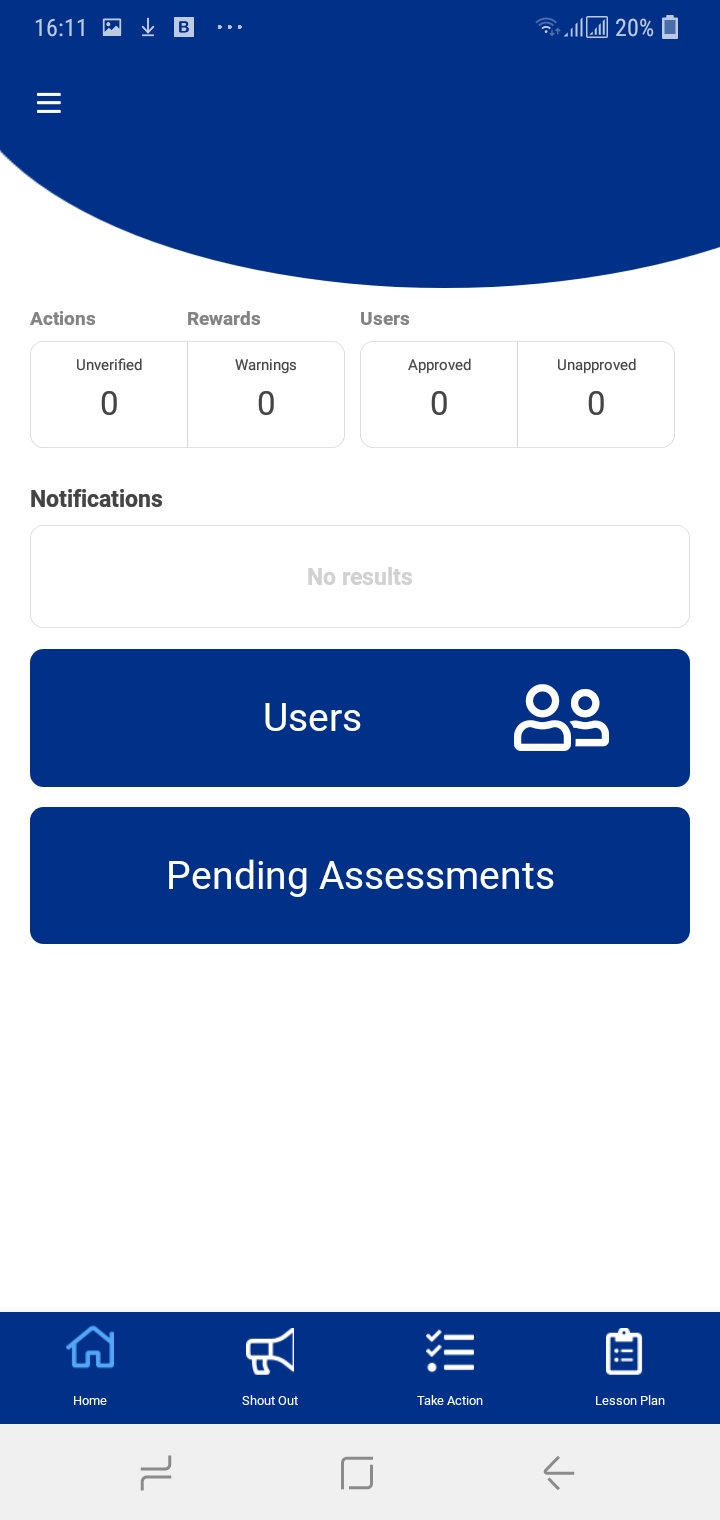Open the Pending Assessments screen
This screenshot has width=720, height=1520.
(x=360, y=875)
